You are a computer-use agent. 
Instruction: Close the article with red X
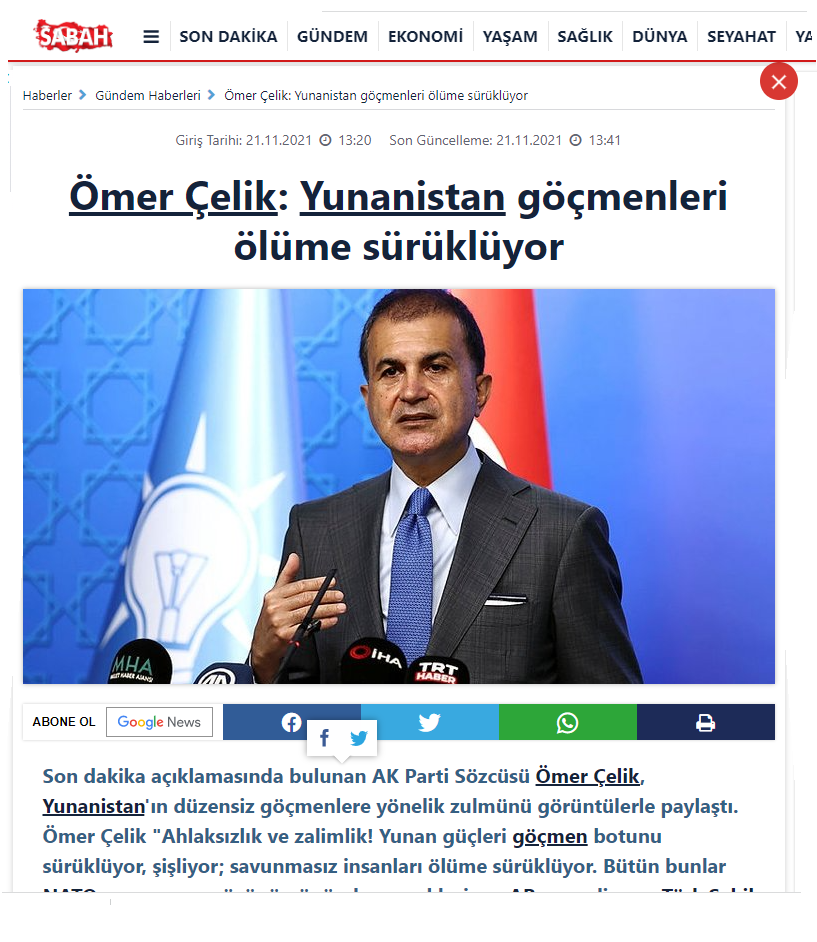pyautogui.click(x=778, y=81)
